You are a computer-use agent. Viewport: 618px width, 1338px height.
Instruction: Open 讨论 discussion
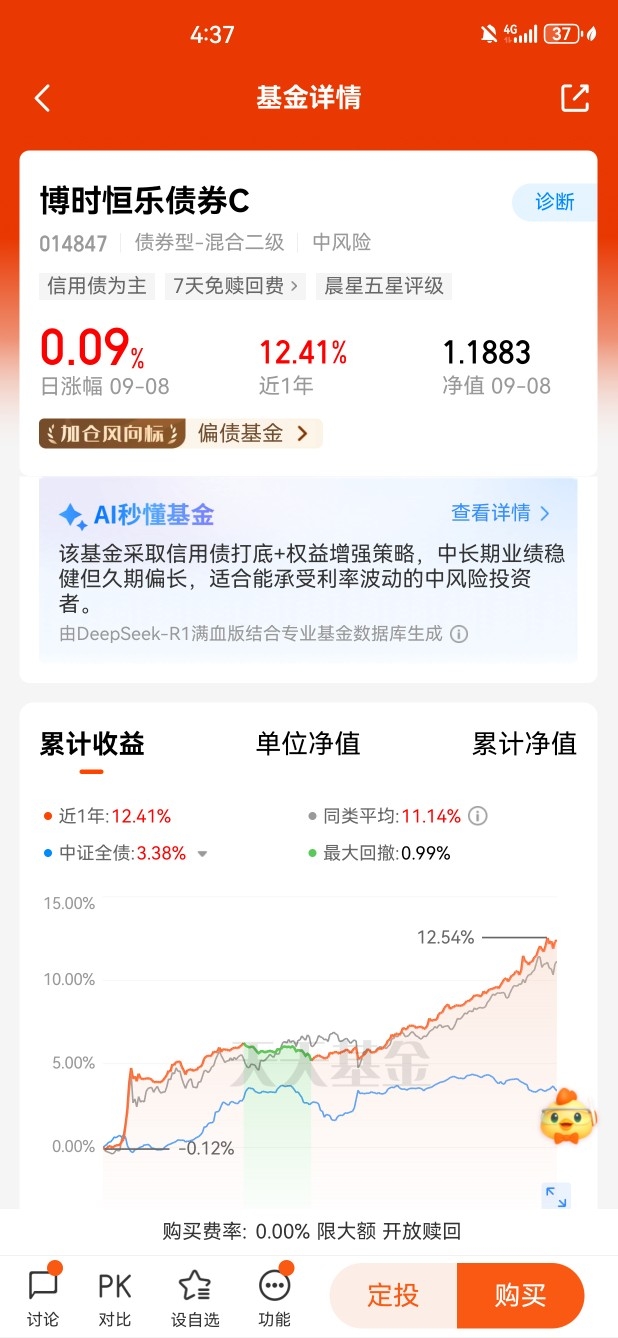point(43,1296)
